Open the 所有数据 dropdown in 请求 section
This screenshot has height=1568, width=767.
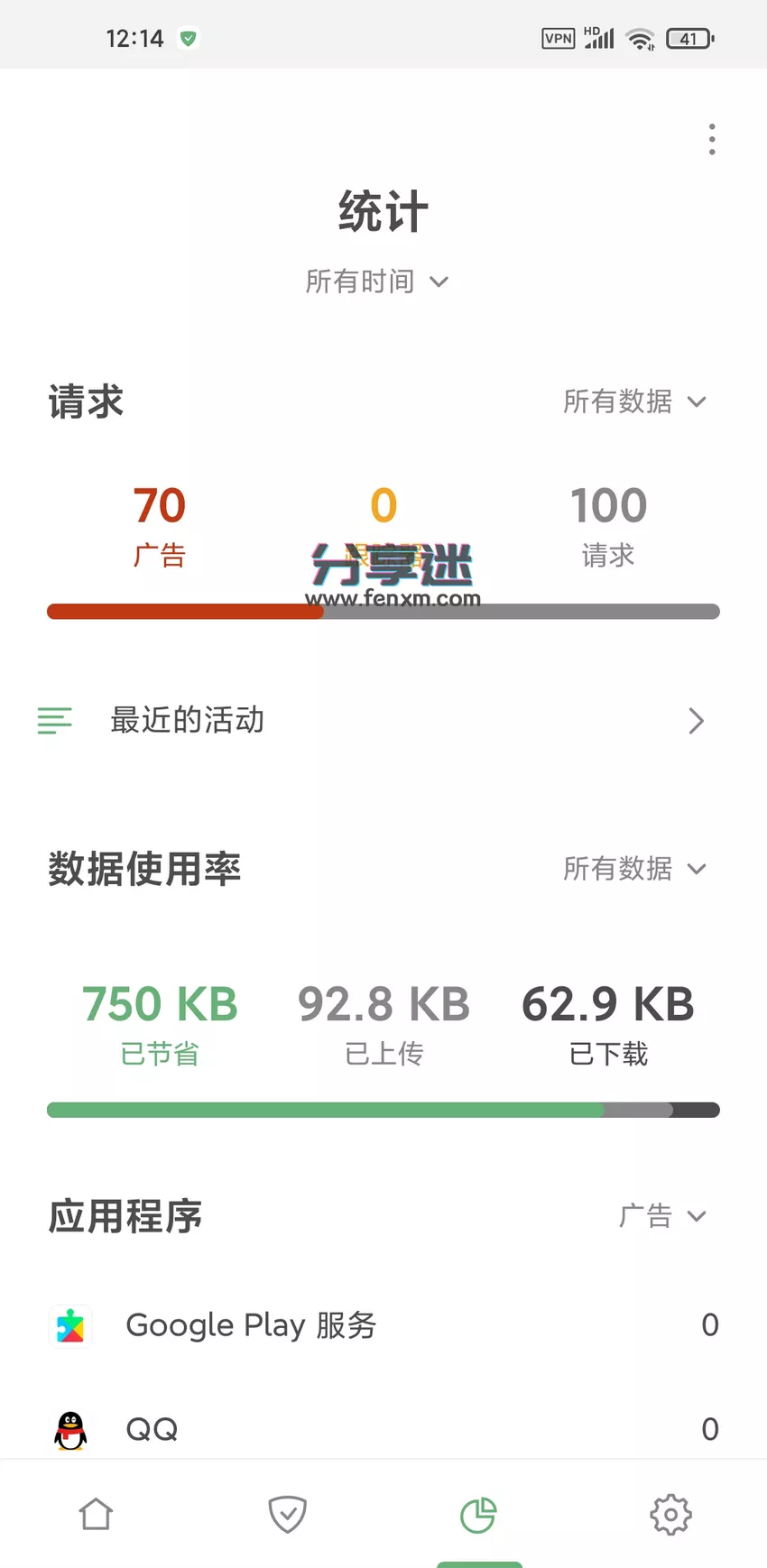click(636, 402)
